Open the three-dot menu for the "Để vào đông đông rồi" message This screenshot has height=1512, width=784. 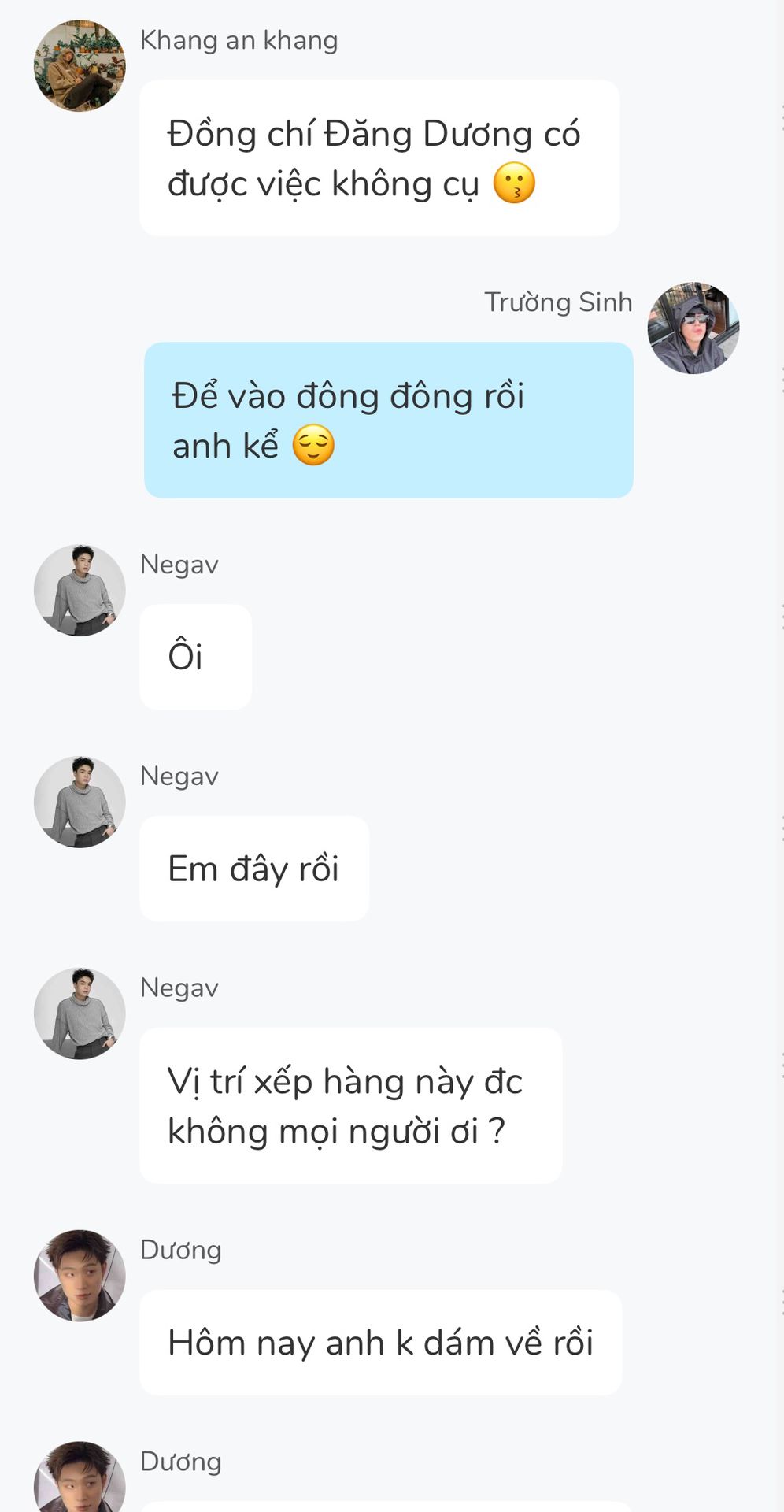pyautogui.click(x=782, y=380)
